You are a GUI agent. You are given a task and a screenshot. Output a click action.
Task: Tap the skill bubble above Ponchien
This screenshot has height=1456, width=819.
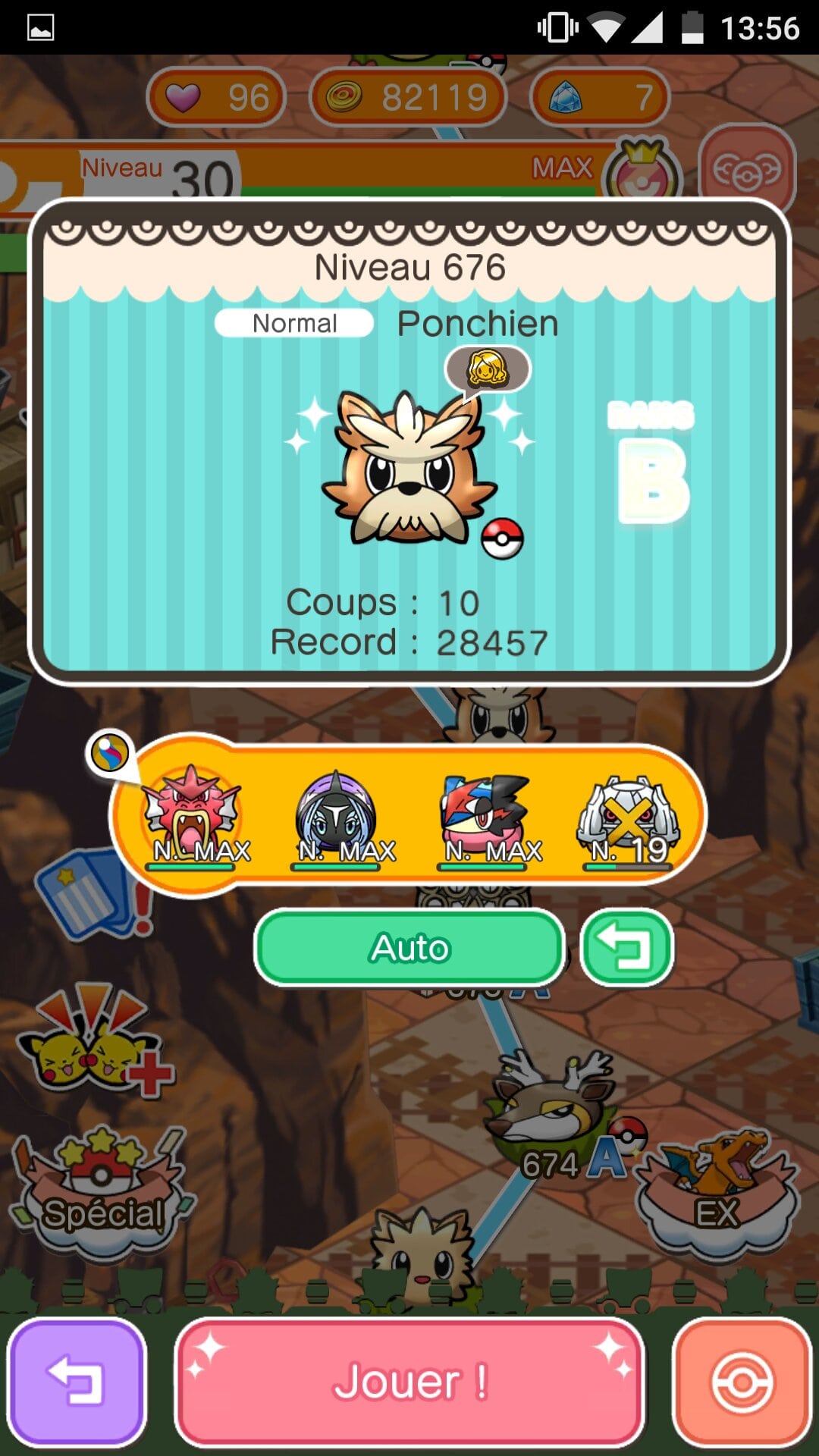488,369
